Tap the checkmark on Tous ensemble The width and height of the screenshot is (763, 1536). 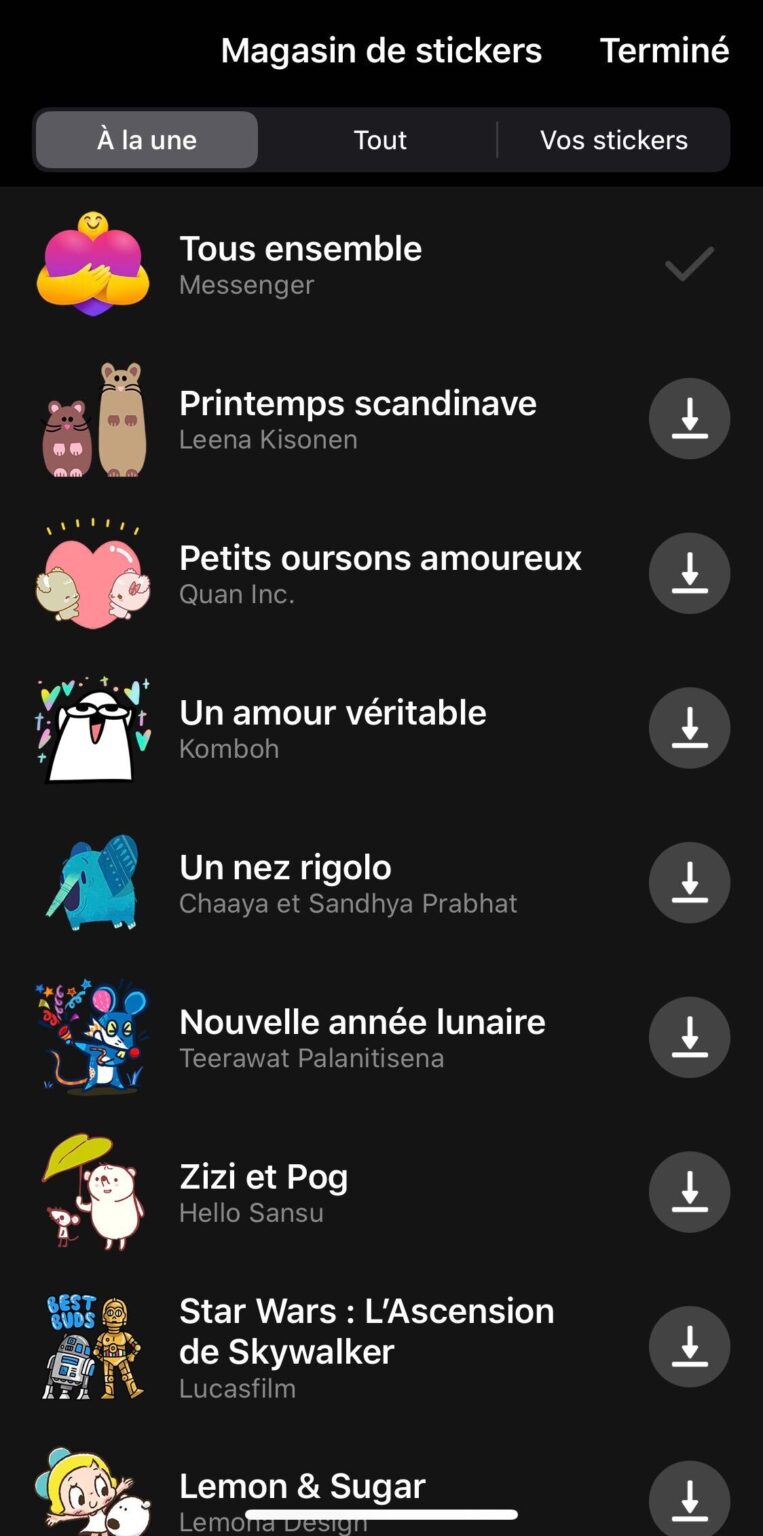tap(687, 265)
